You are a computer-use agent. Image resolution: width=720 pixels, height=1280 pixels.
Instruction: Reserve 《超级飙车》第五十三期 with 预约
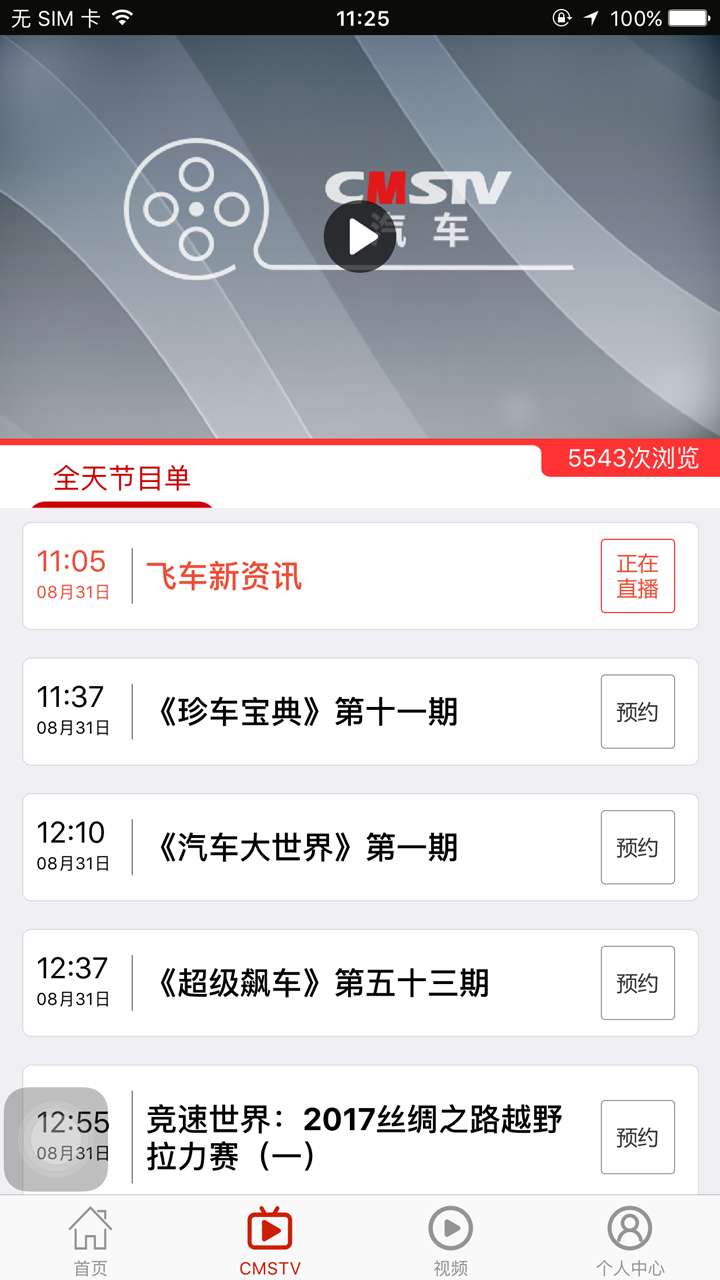[x=637, y=983]
